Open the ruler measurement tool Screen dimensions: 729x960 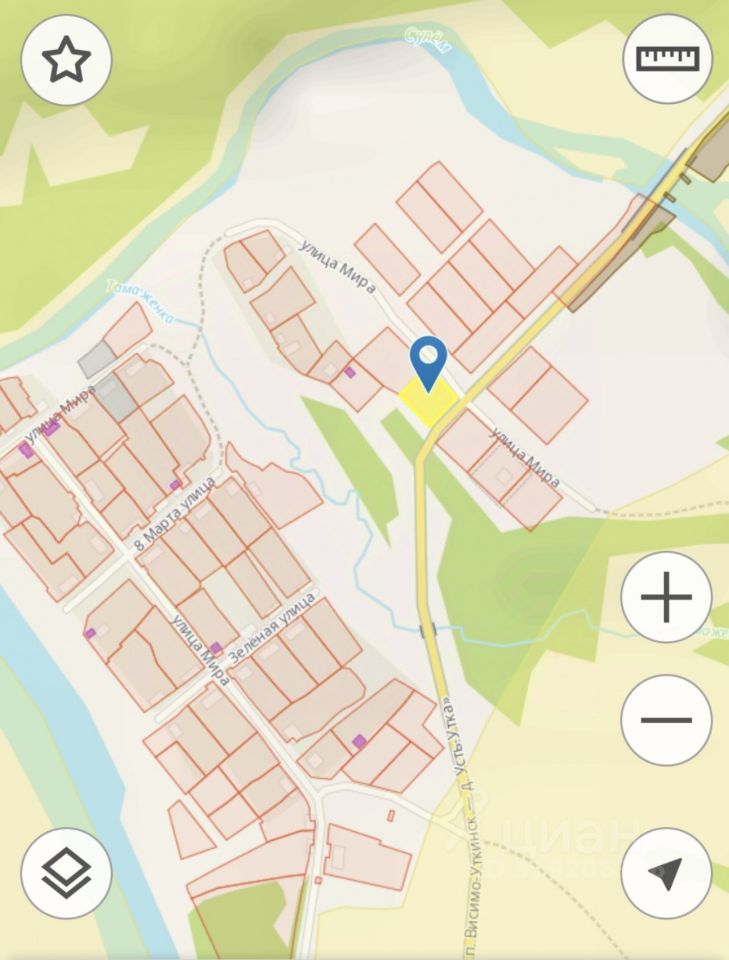667,57
